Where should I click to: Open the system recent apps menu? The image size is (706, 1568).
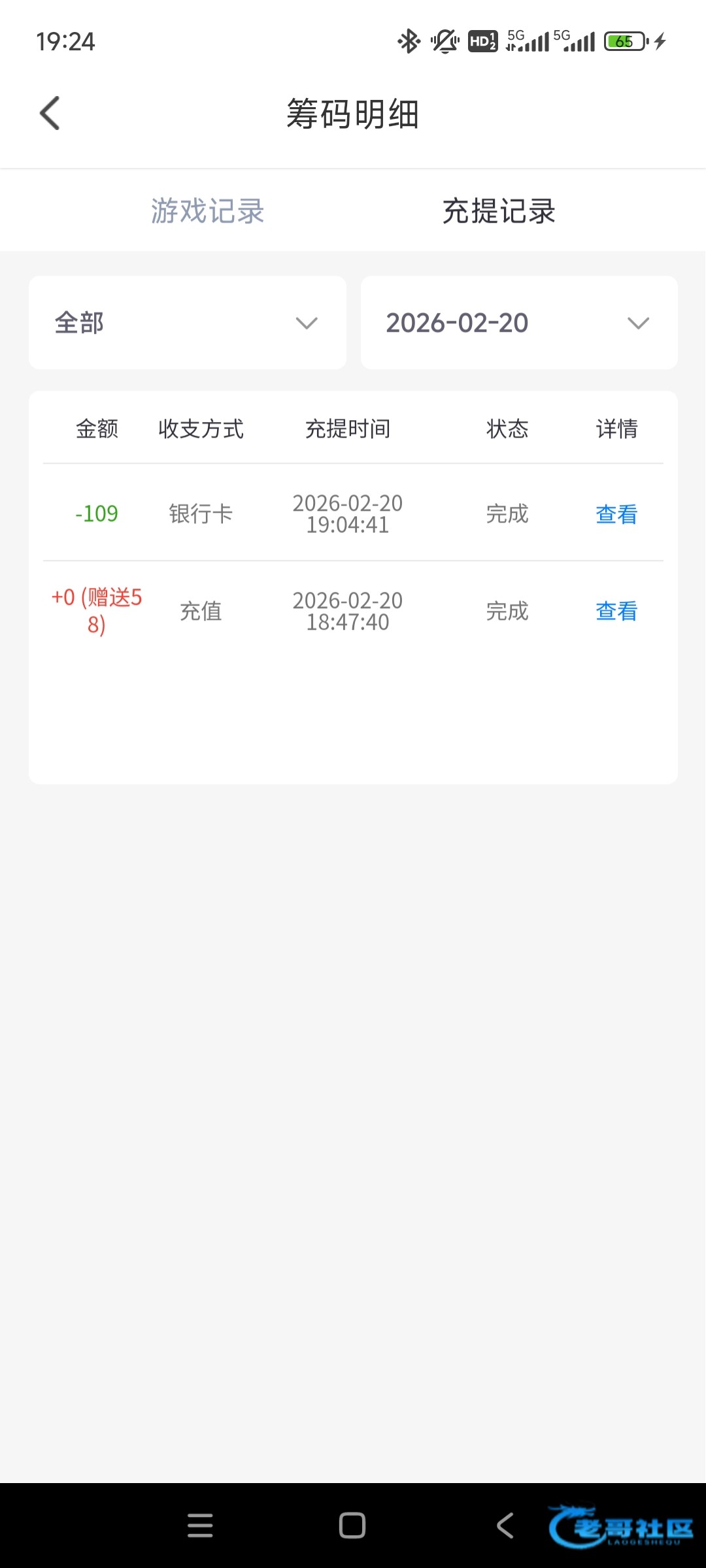tap(200, 1526)
